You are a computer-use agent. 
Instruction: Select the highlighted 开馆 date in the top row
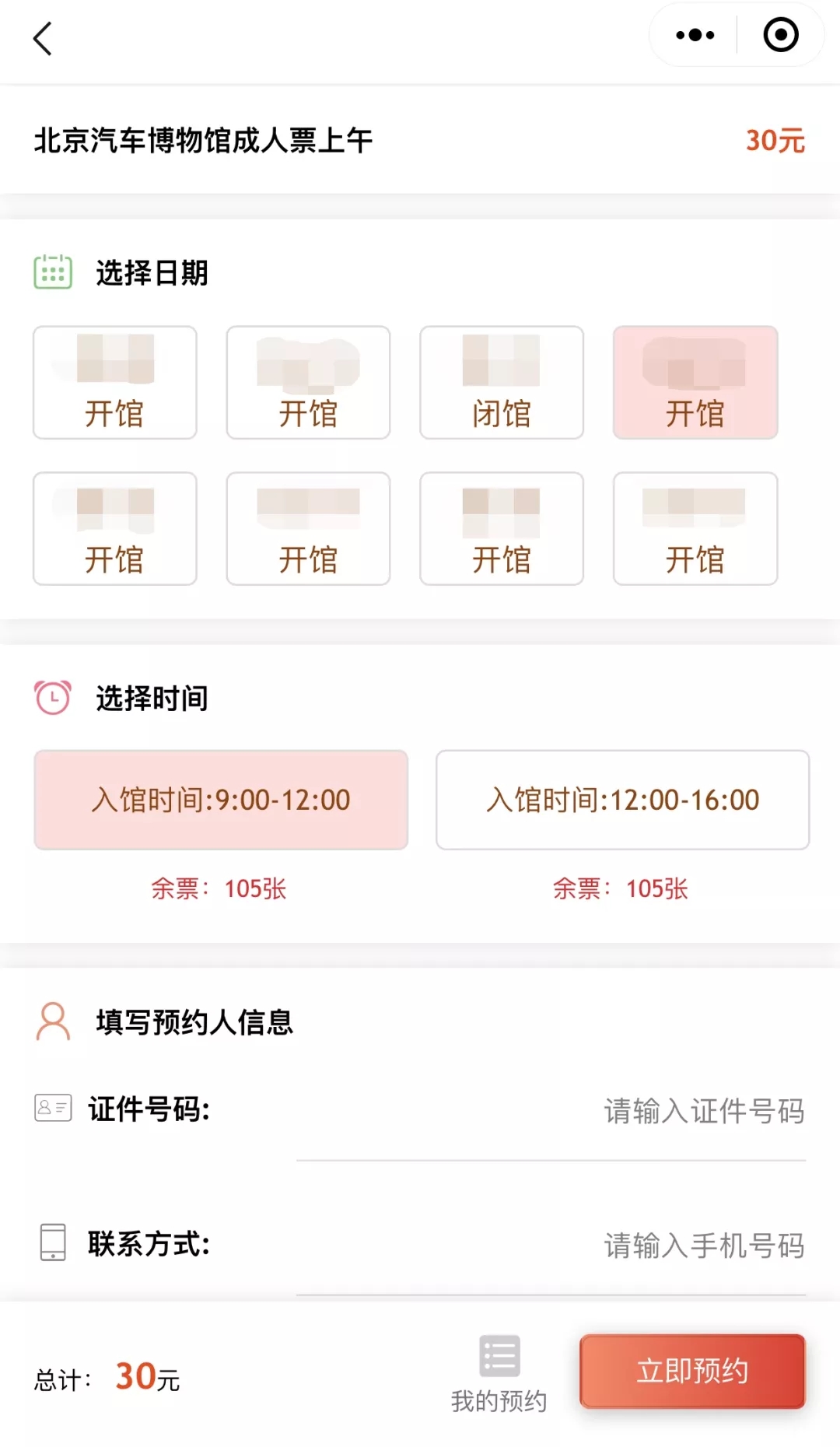(x=695, y=382)
